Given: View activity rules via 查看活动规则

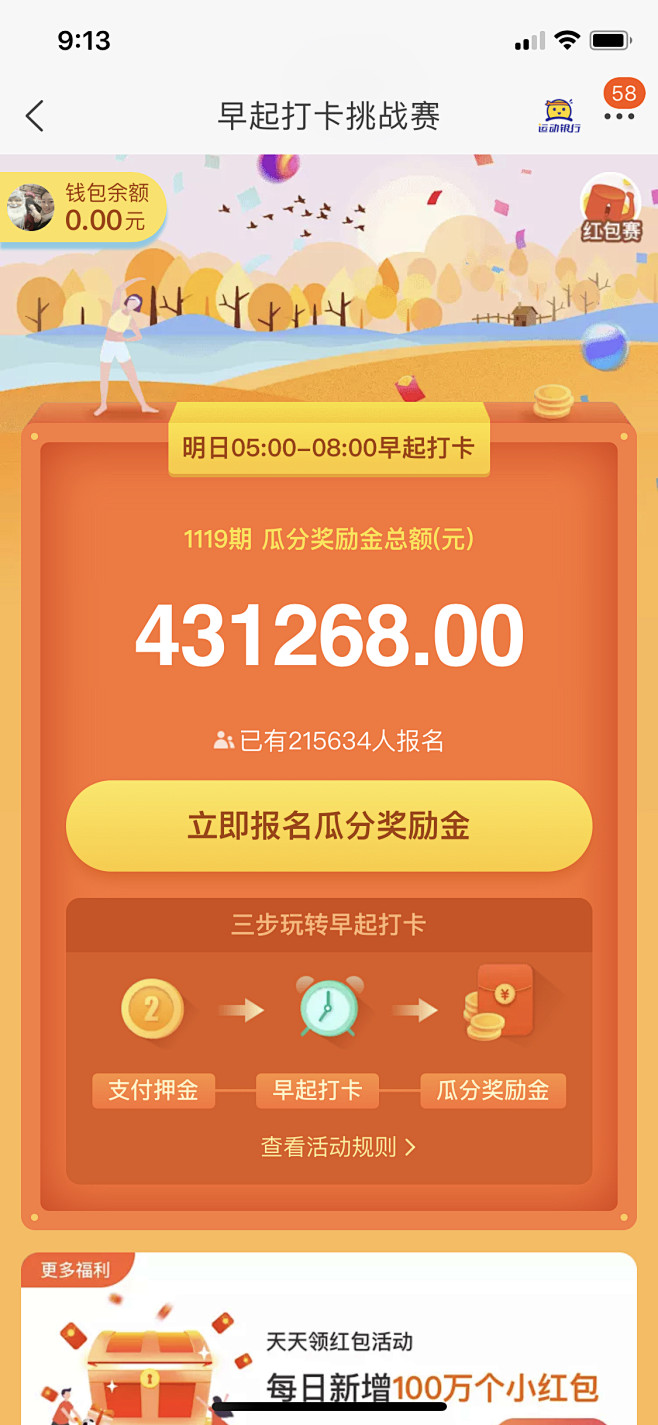Looking at the screenshot, I should (x=338, y=1147).
